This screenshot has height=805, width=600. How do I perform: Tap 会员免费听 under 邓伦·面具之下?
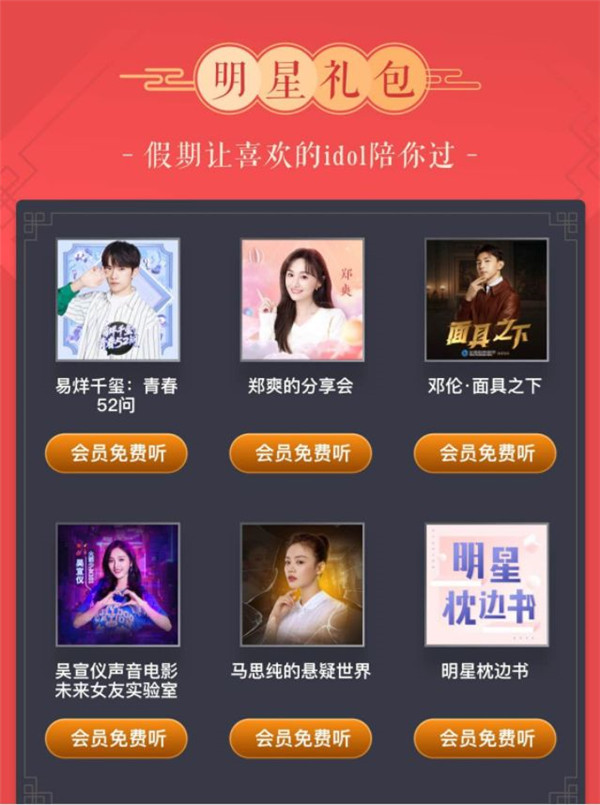485,453
